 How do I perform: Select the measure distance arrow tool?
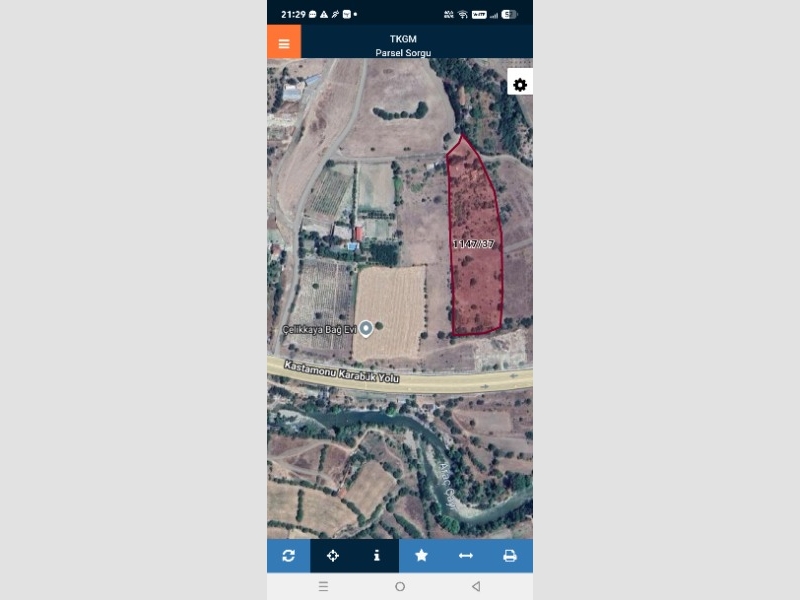click(466, 556)
